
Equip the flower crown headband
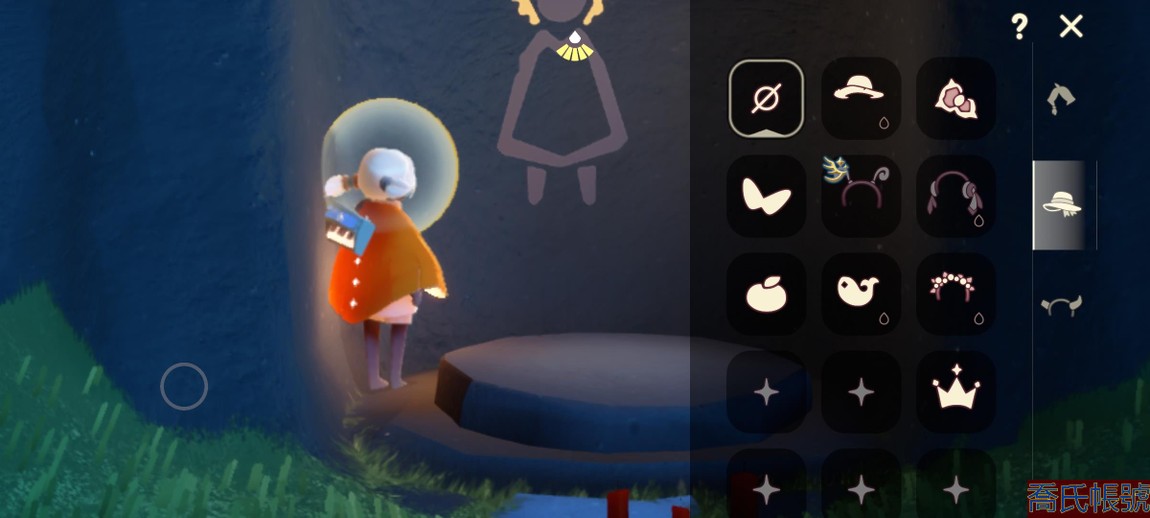coord(955,293)
